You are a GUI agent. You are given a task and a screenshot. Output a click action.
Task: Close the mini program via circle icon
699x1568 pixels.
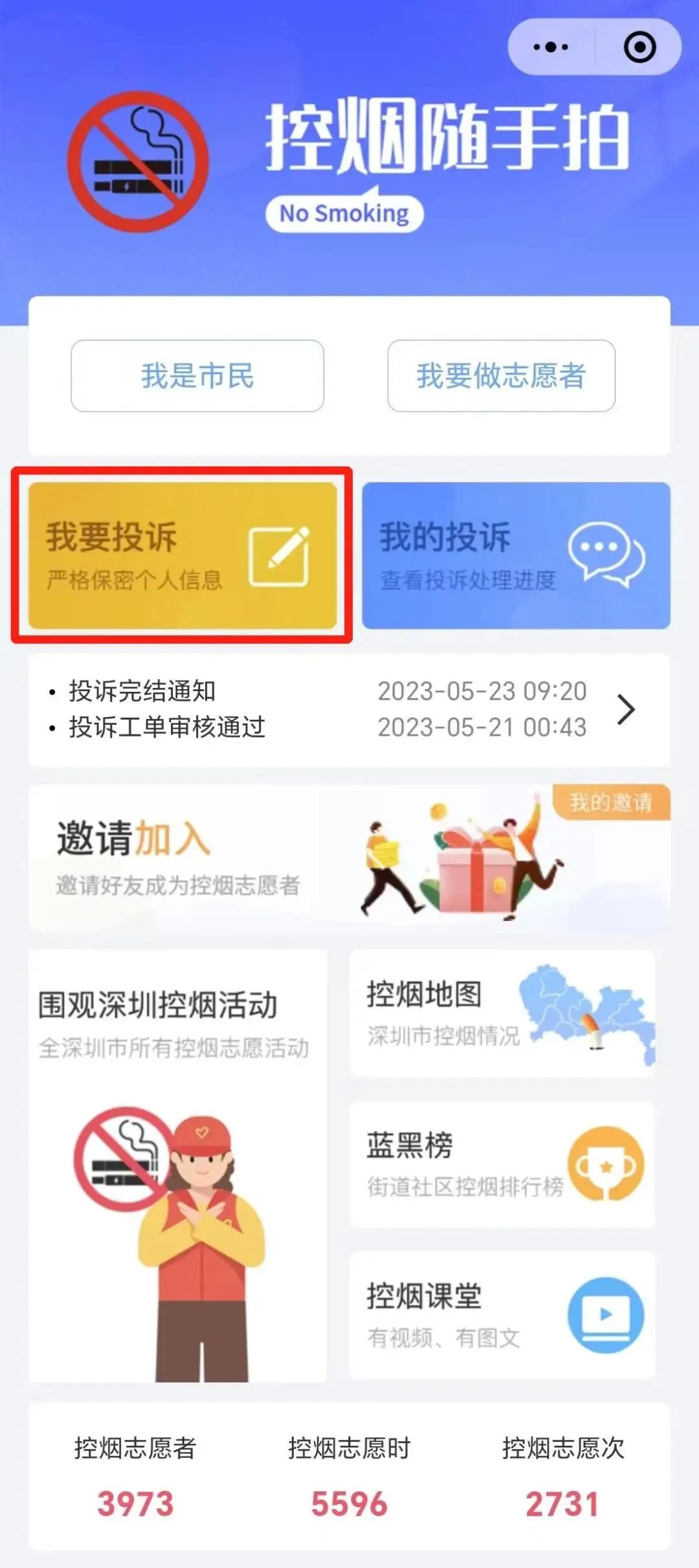click(639, 47)
